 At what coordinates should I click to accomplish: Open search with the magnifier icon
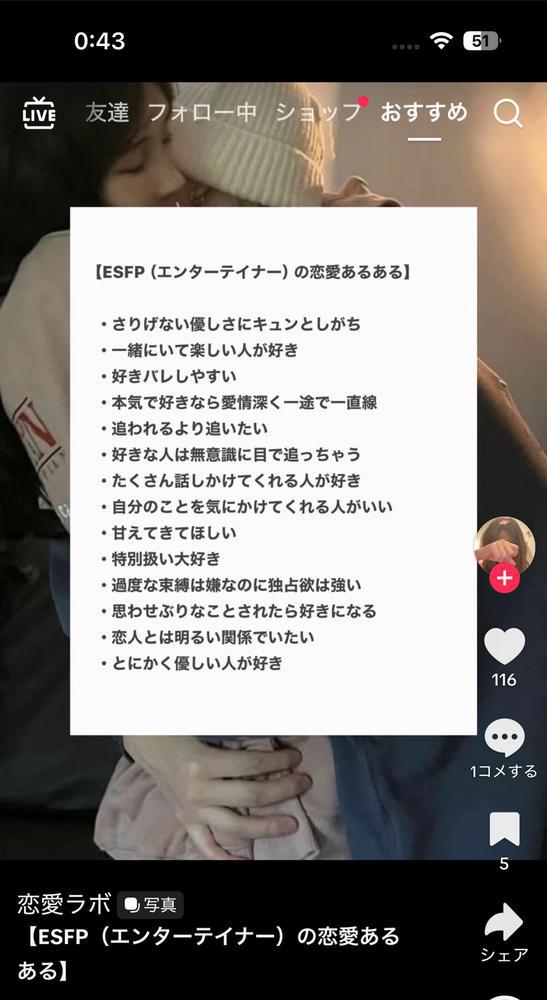(508, 114)
